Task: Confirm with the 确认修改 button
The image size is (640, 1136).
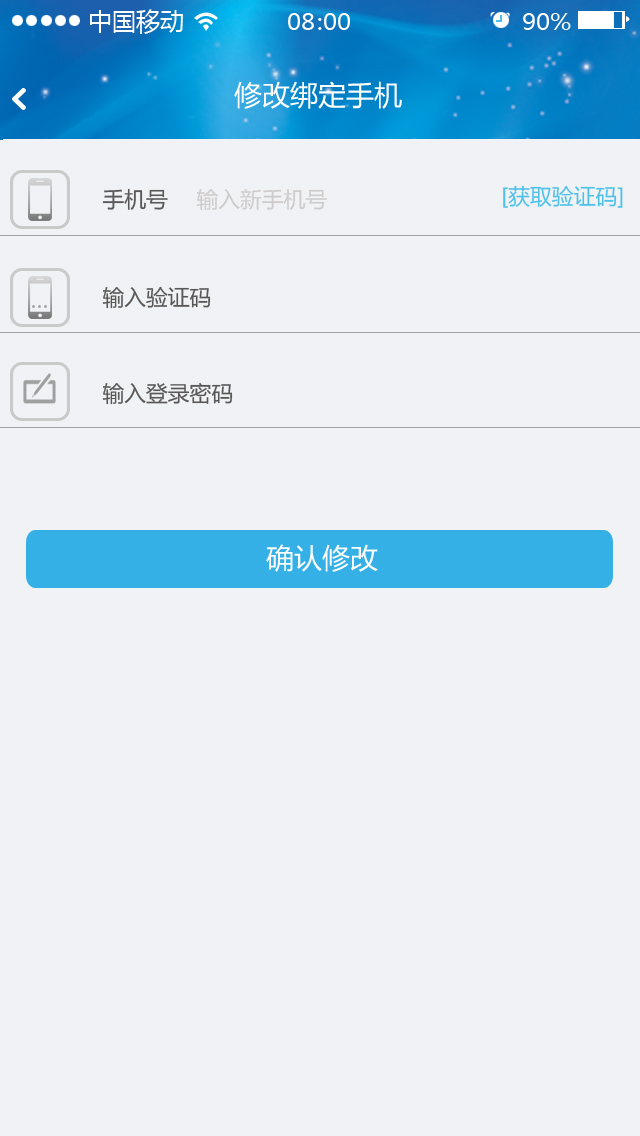Action: [x=319, y=559]
